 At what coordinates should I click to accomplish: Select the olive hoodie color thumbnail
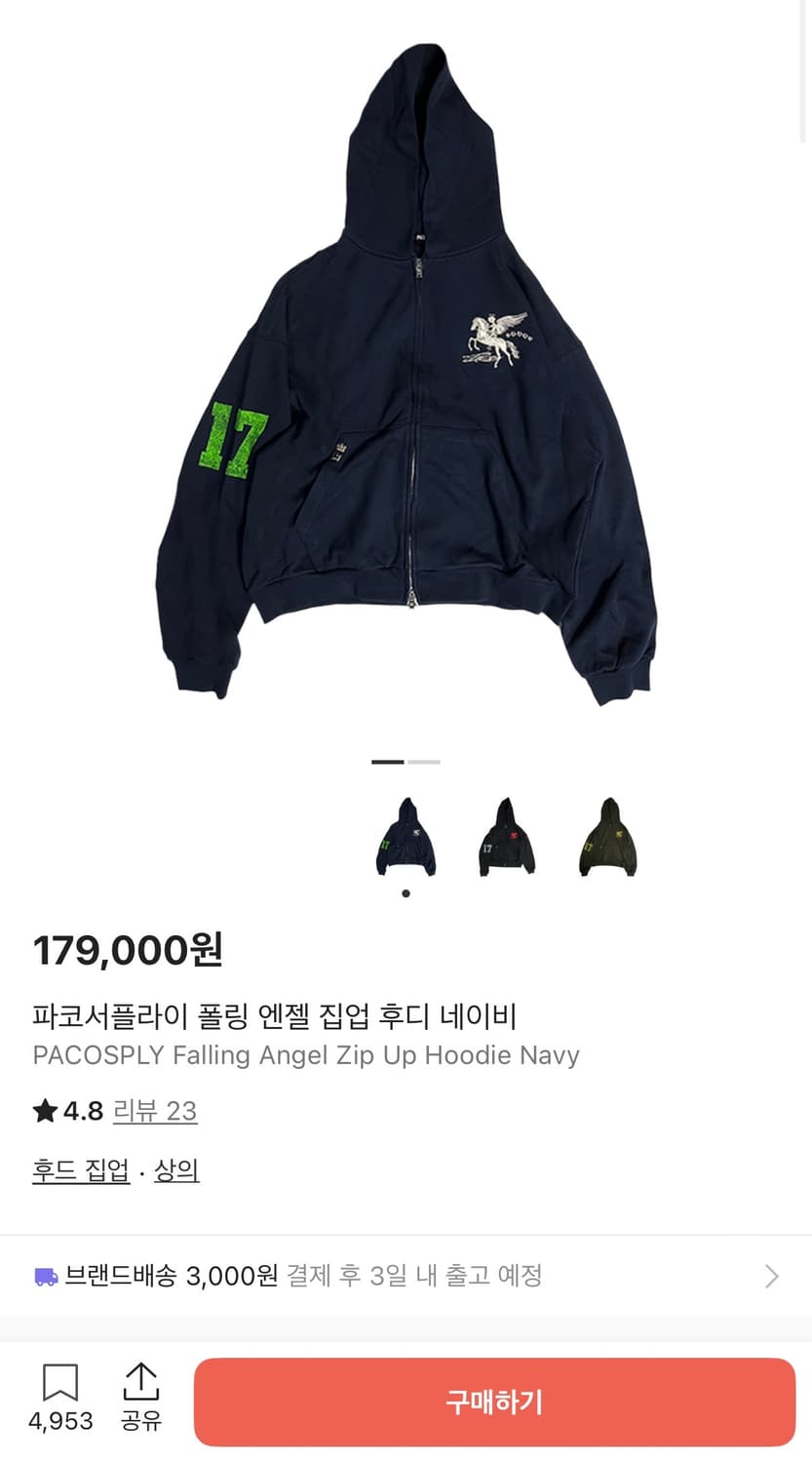pos(608,839)
